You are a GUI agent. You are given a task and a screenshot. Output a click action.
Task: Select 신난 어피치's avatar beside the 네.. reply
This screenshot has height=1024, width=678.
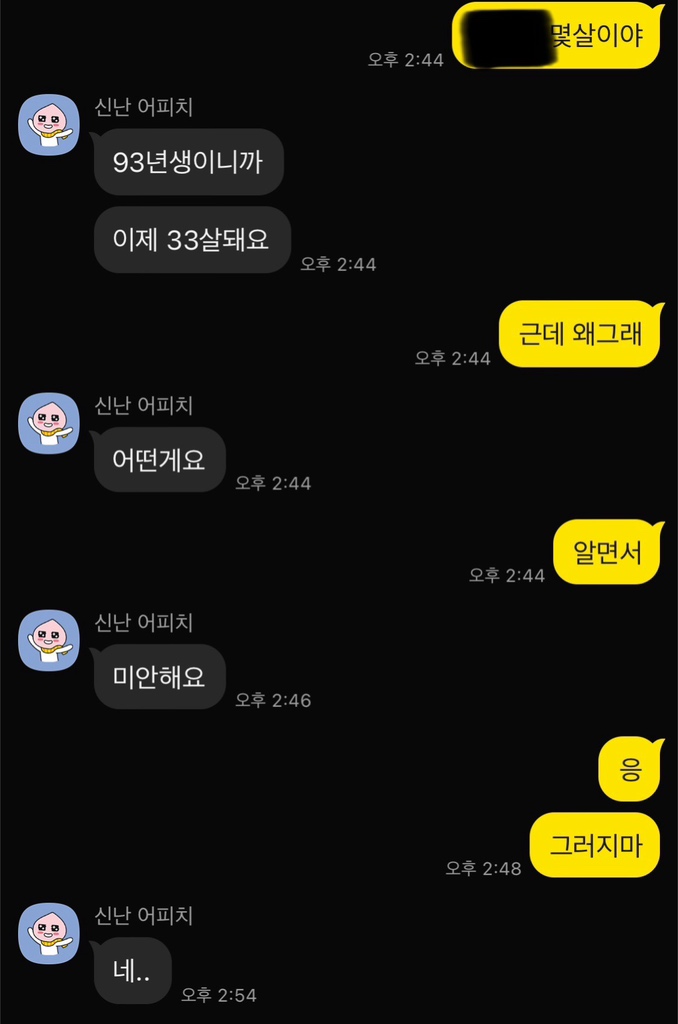(x=49, y=933)
